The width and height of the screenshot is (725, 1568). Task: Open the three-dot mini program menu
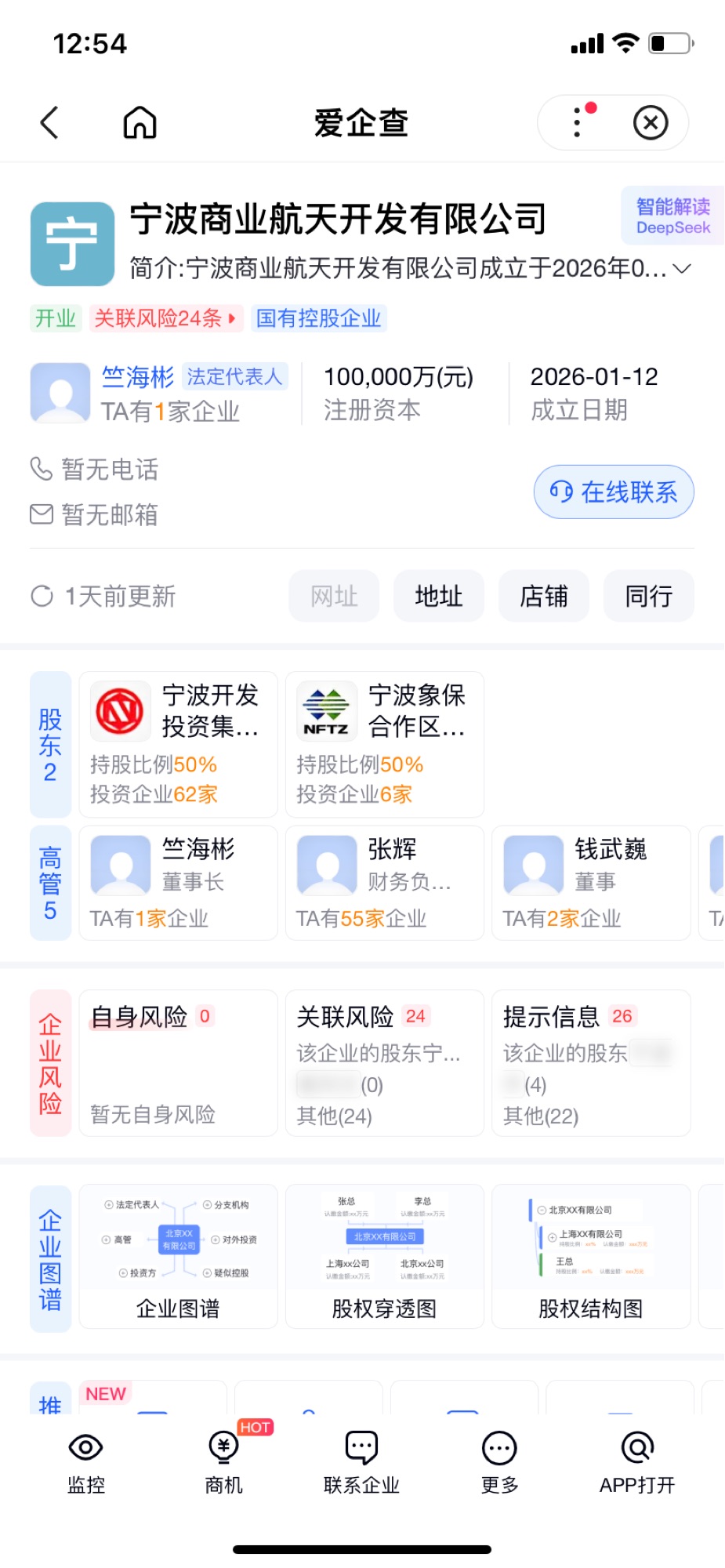(578, 122)
